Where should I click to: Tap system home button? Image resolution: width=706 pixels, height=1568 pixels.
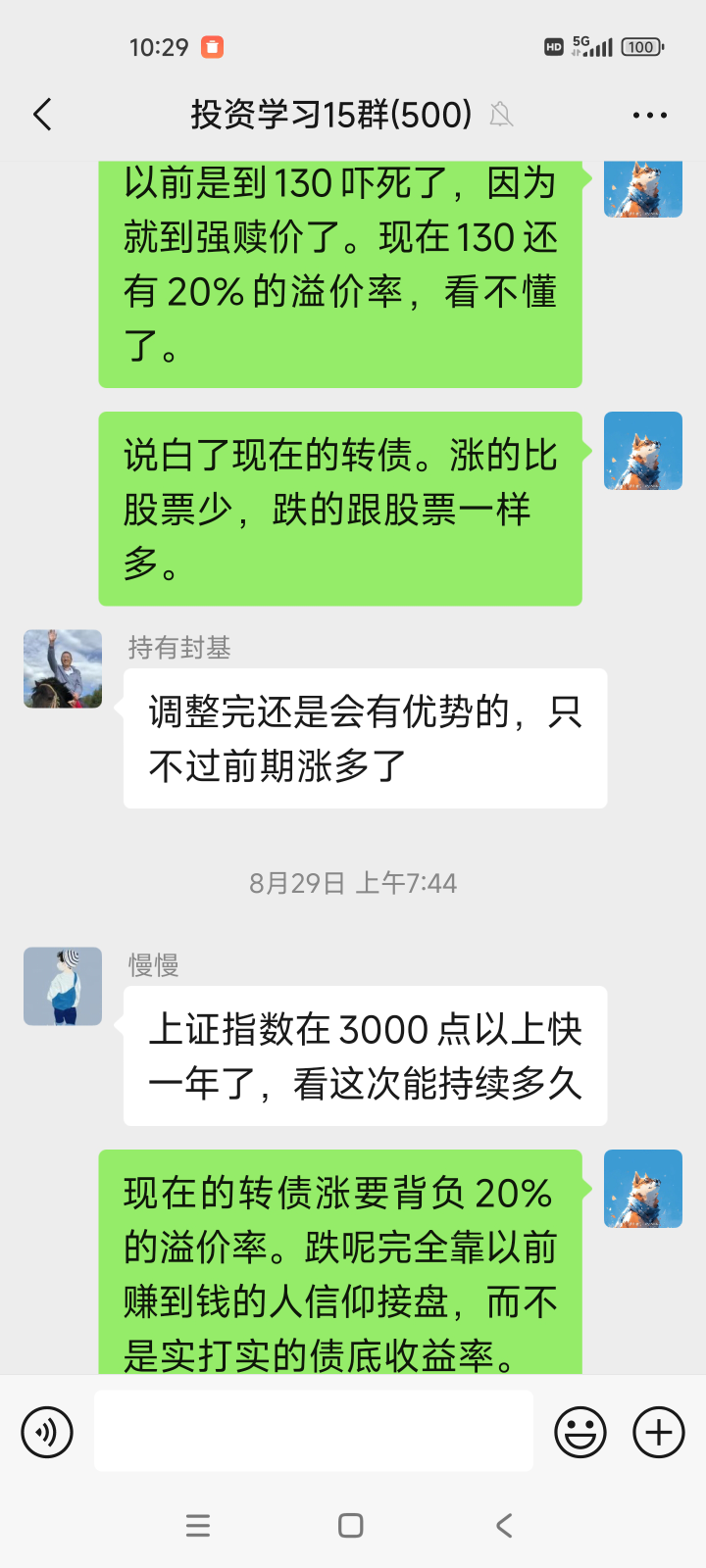(x=351, y=1525)
